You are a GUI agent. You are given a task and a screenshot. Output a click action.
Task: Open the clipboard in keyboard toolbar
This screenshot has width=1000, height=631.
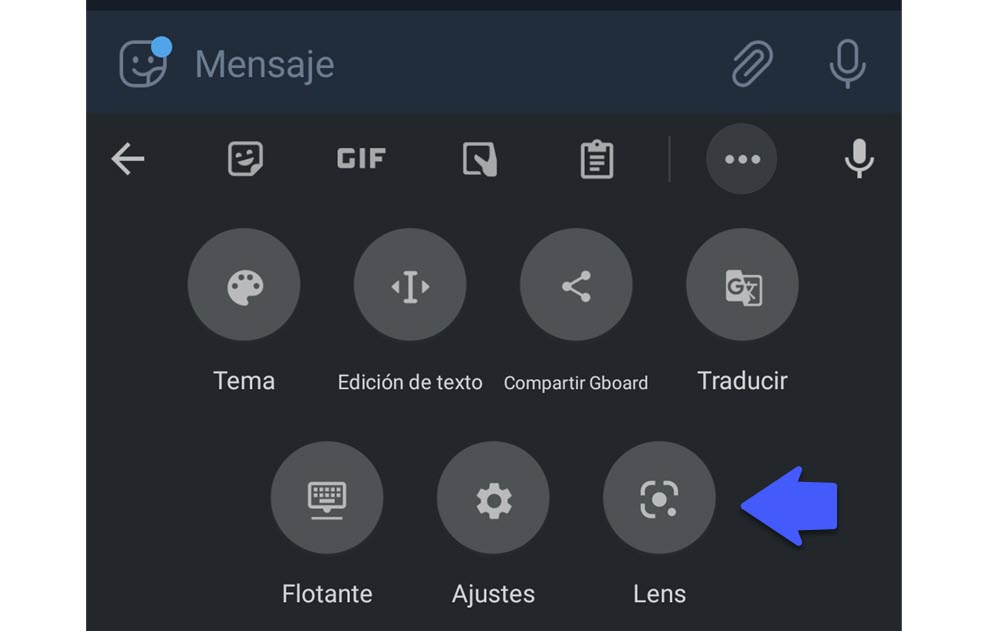(x=597, y=159)
